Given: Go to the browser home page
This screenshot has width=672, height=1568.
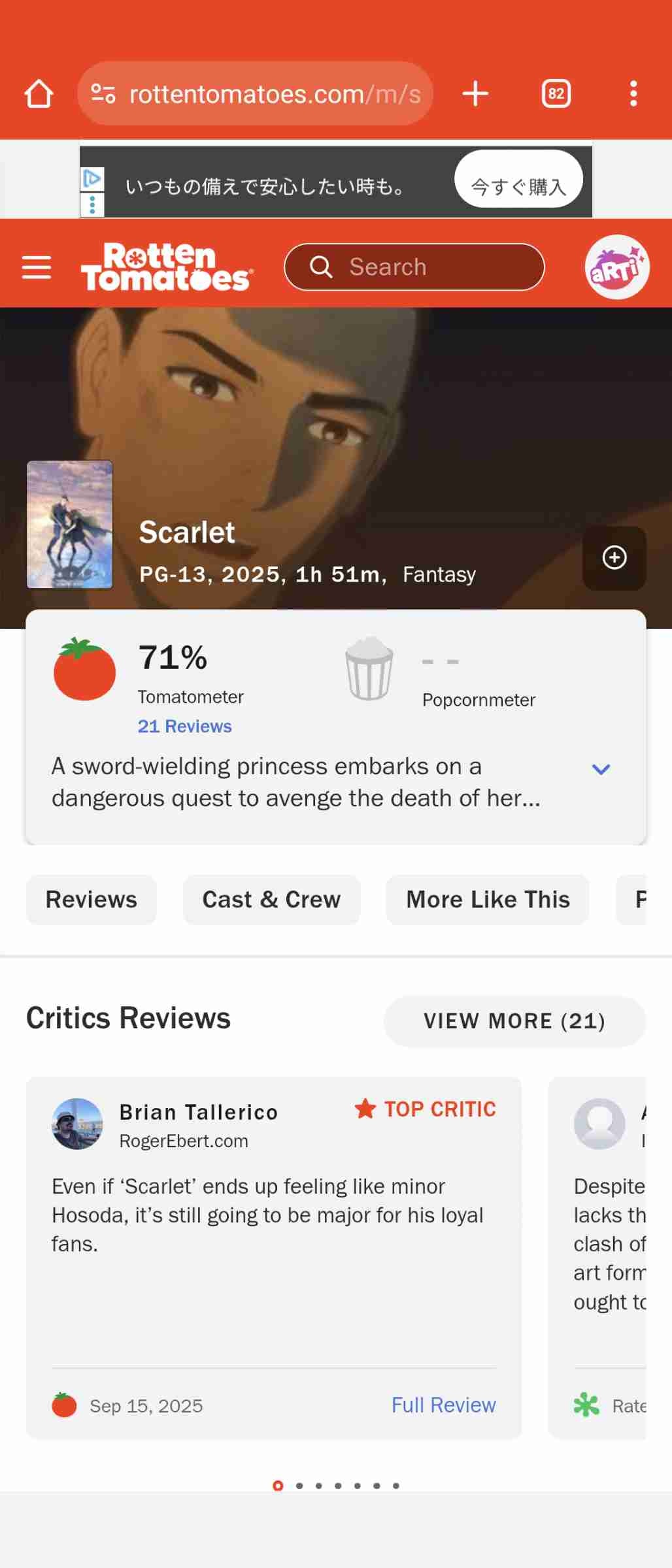Looking at the screenshot, I should (x=39, y=93).
